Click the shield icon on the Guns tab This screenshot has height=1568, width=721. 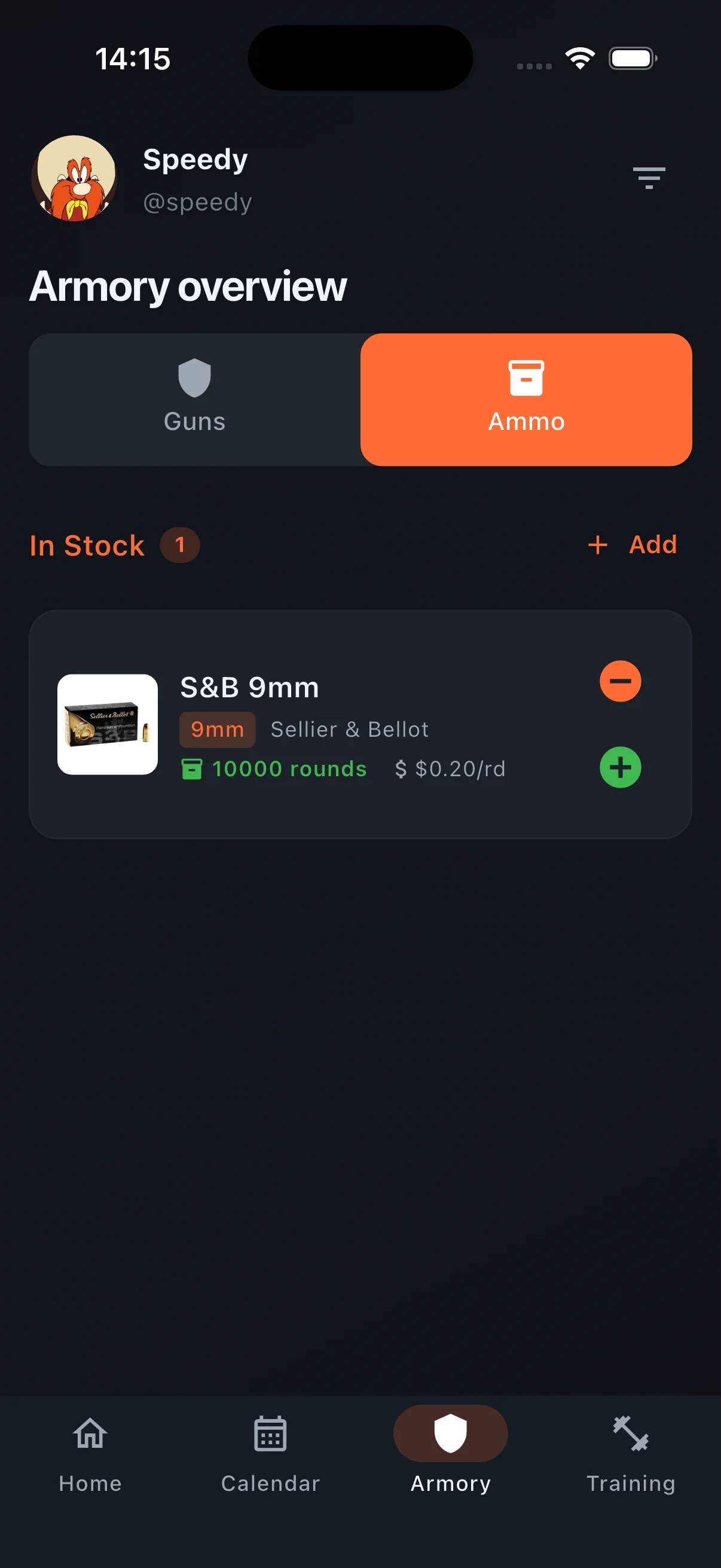point(194,378)
